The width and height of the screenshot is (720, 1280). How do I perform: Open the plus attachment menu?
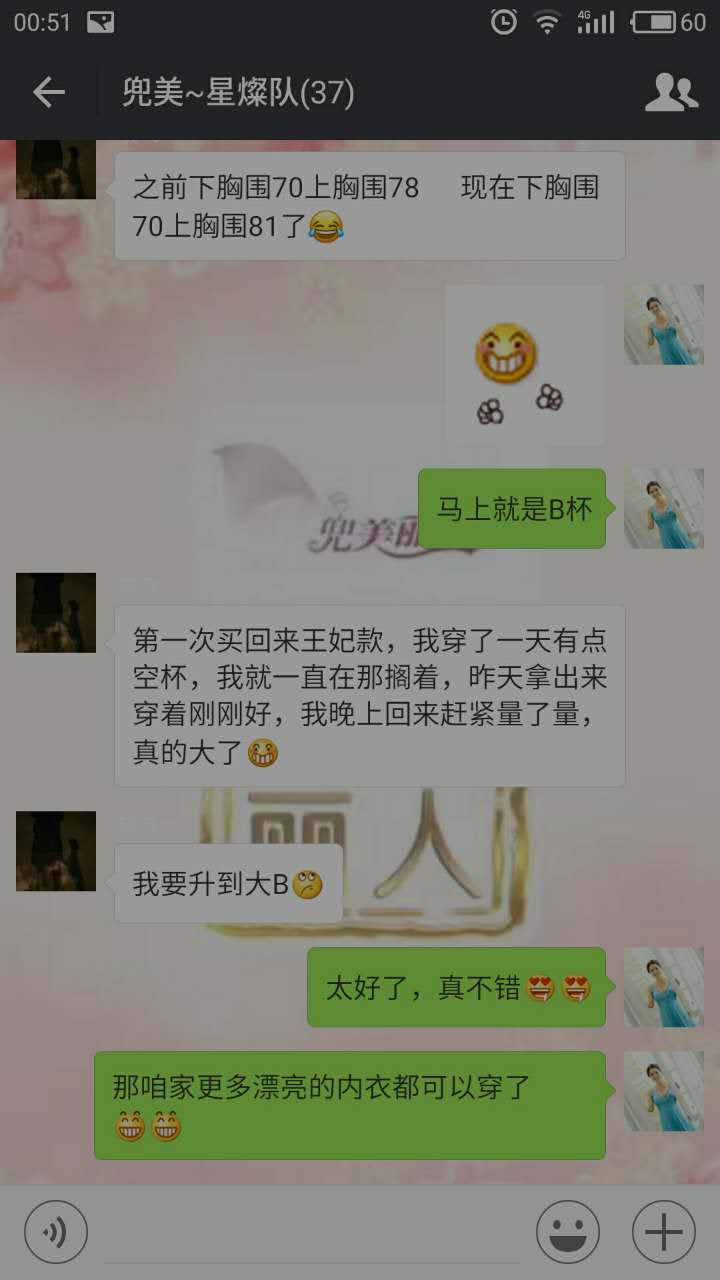pyautogui.click(x=664, y=1231)
